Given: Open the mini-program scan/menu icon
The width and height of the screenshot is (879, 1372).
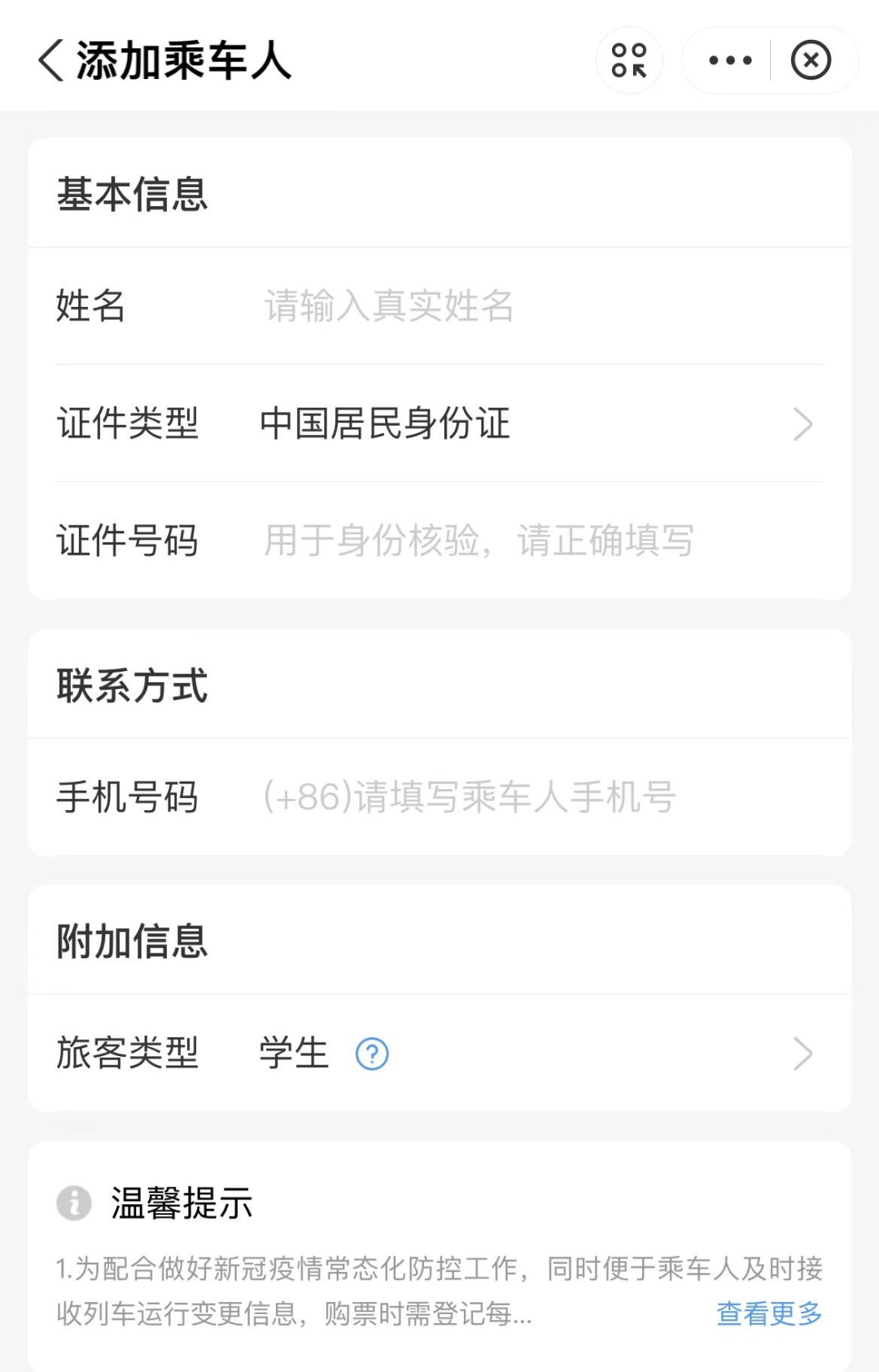Looking at the screenshot, I should pos(629,60).
